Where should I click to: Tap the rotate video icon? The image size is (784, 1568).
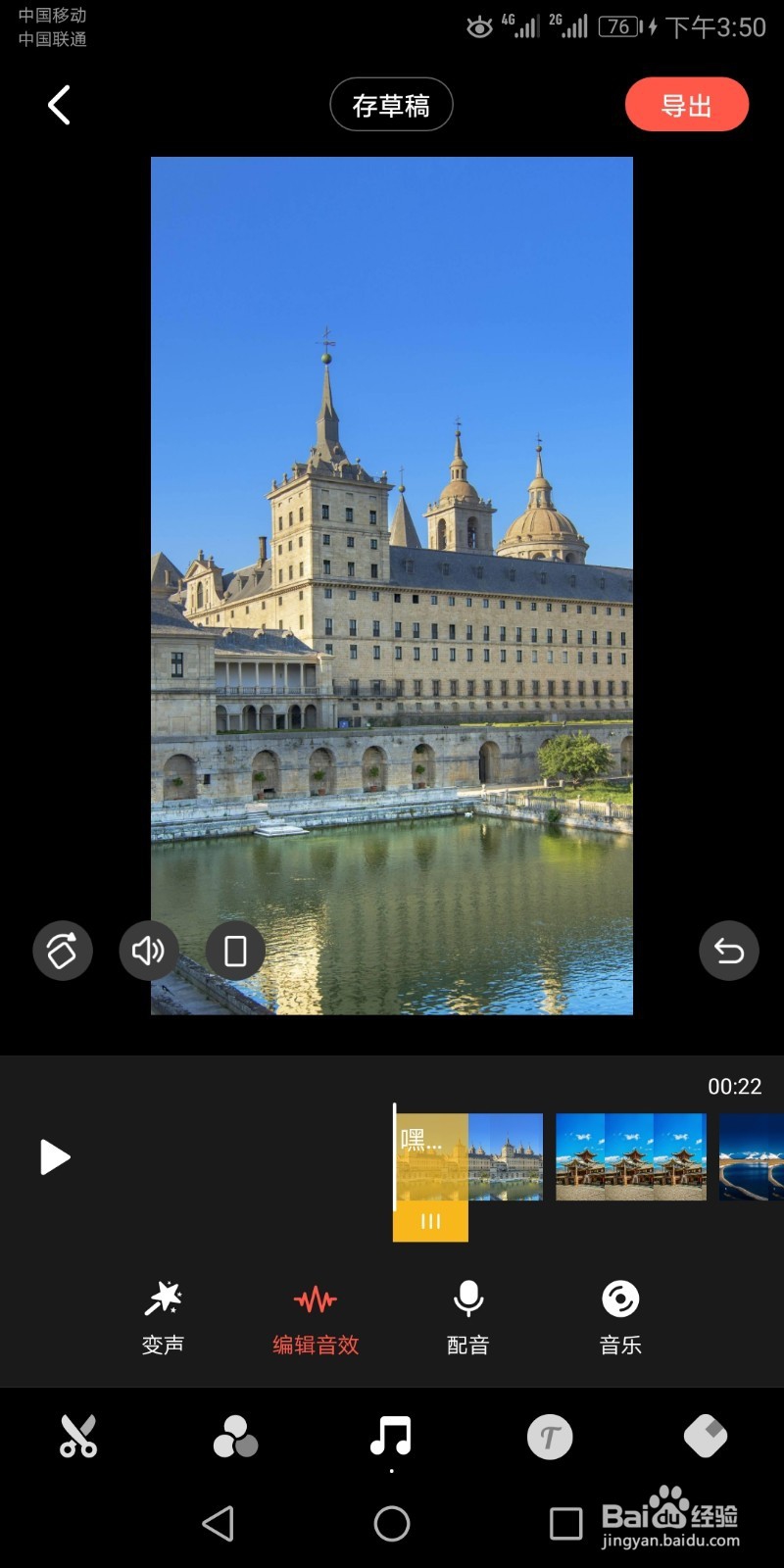pyautogui.click(x=63, y=951)
